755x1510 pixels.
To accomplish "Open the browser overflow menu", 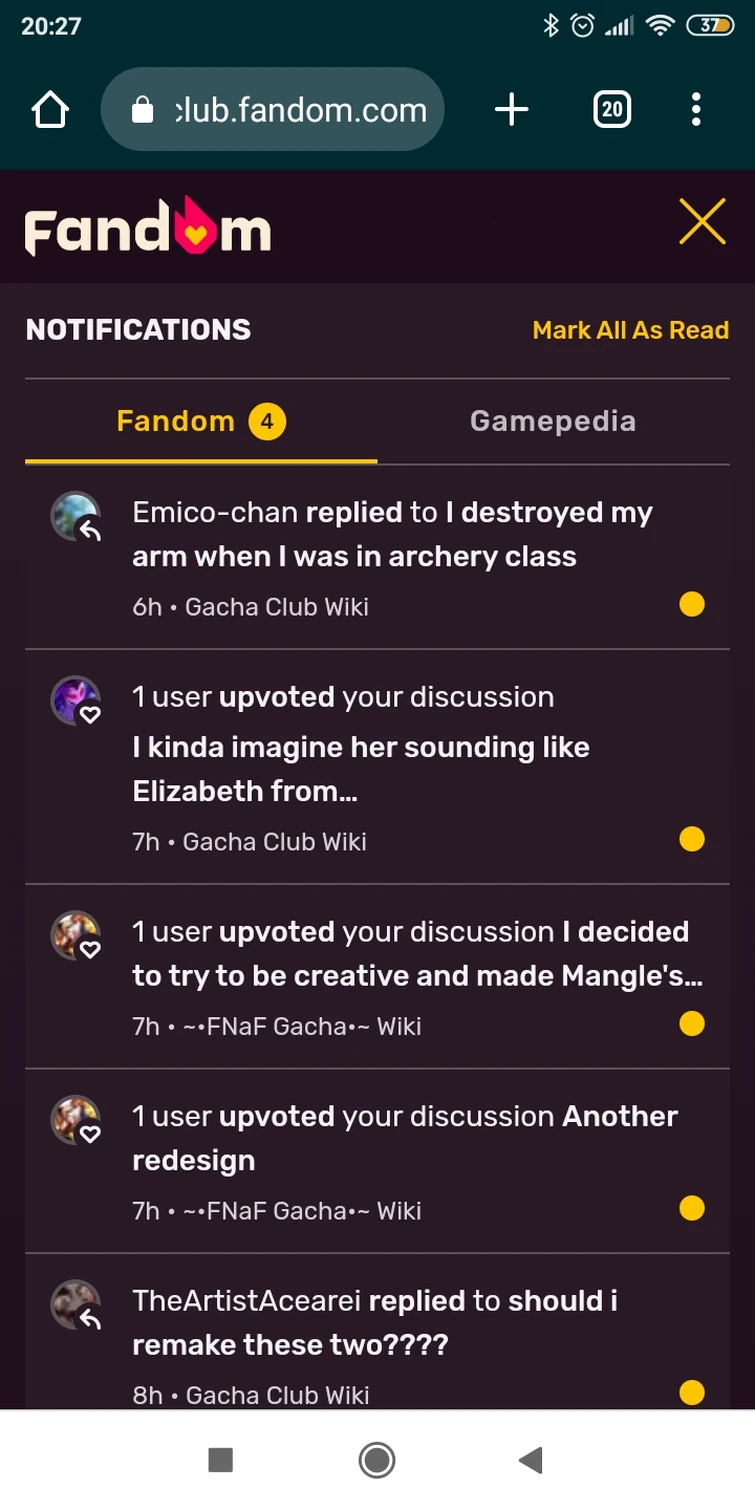I will click(696, 109).
